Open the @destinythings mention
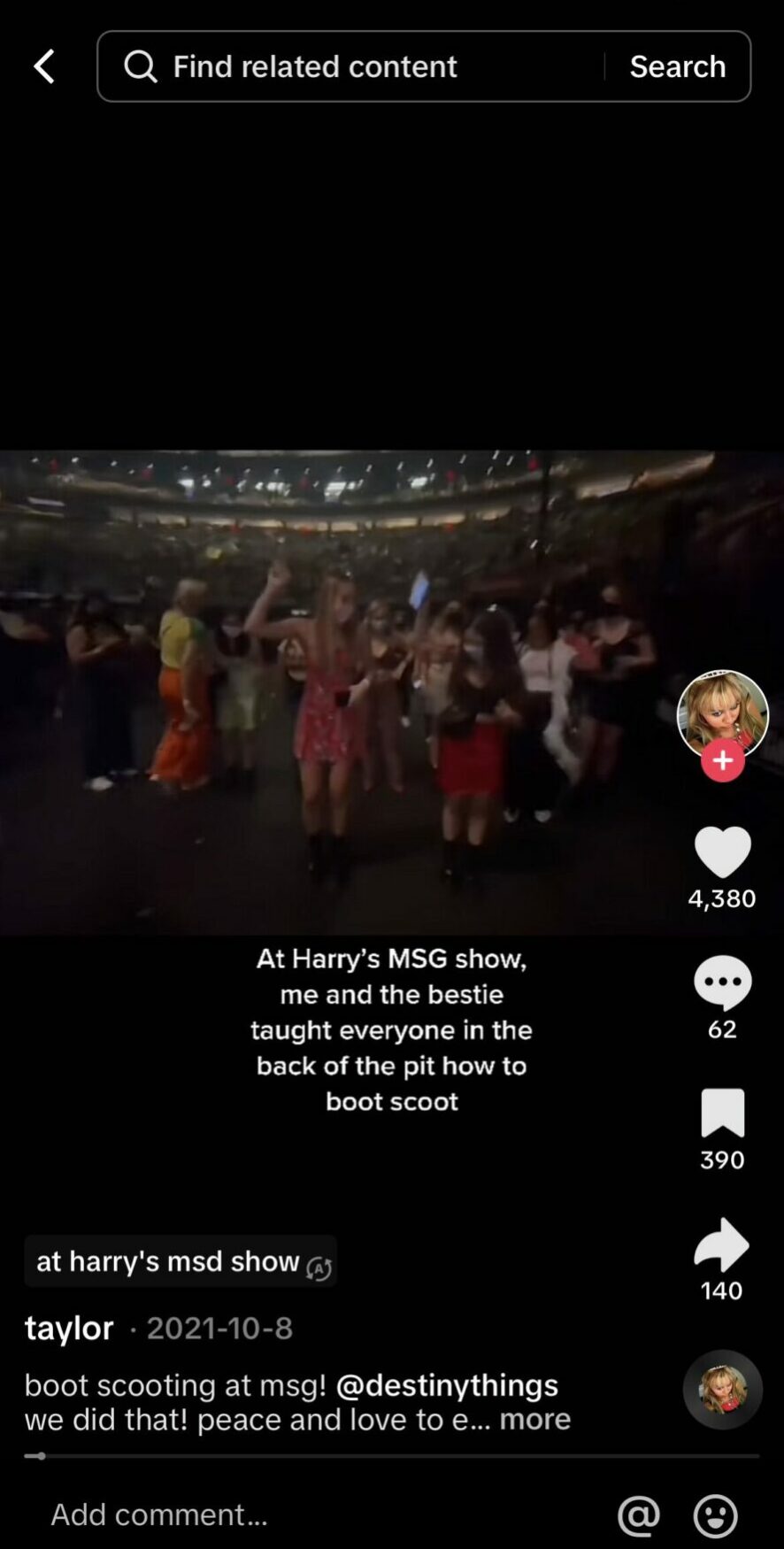The height and width of the screenshot is (1549, 784). tap(447, 1384)
